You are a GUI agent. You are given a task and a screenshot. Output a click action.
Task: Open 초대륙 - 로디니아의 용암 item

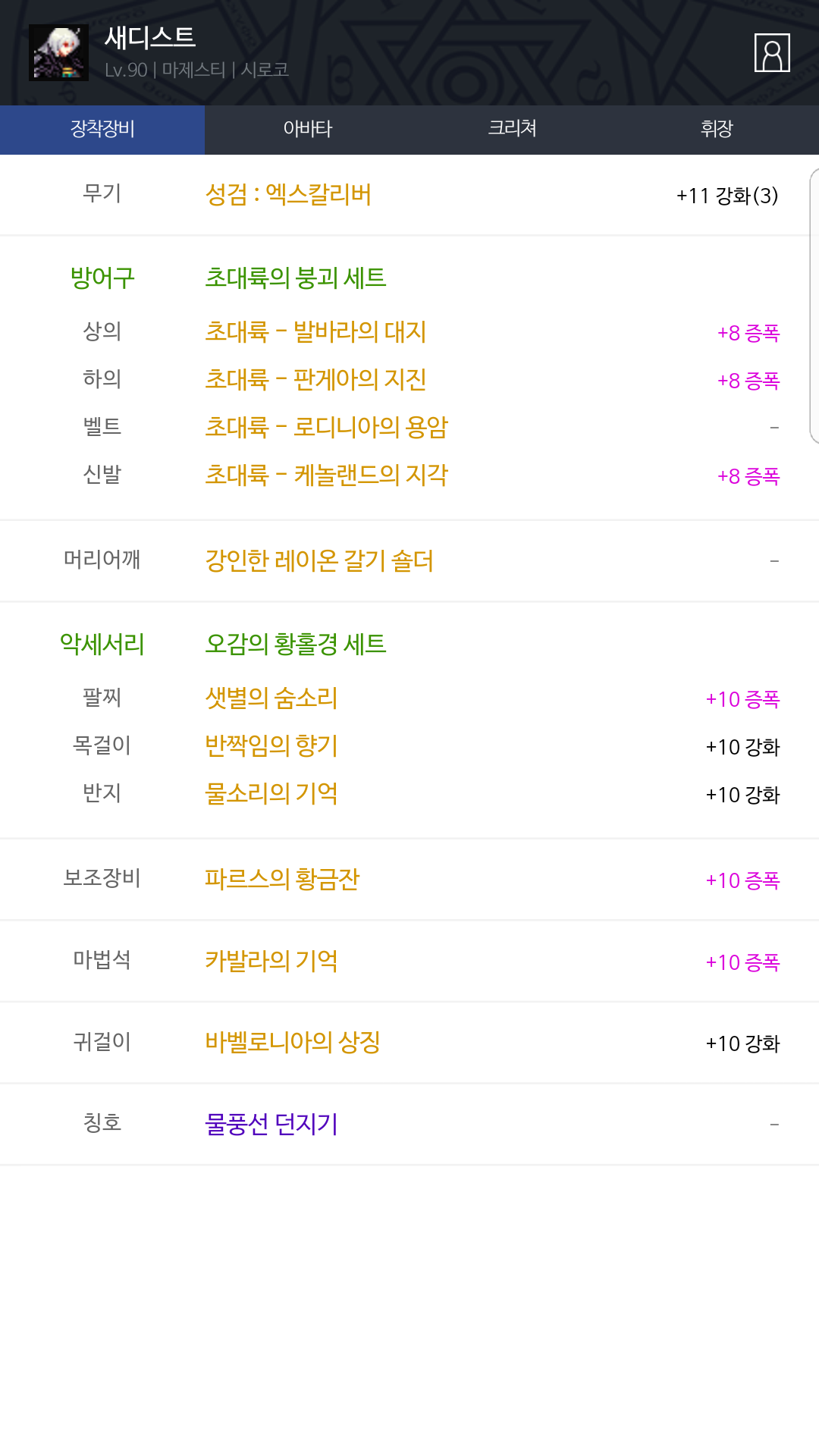327,428
